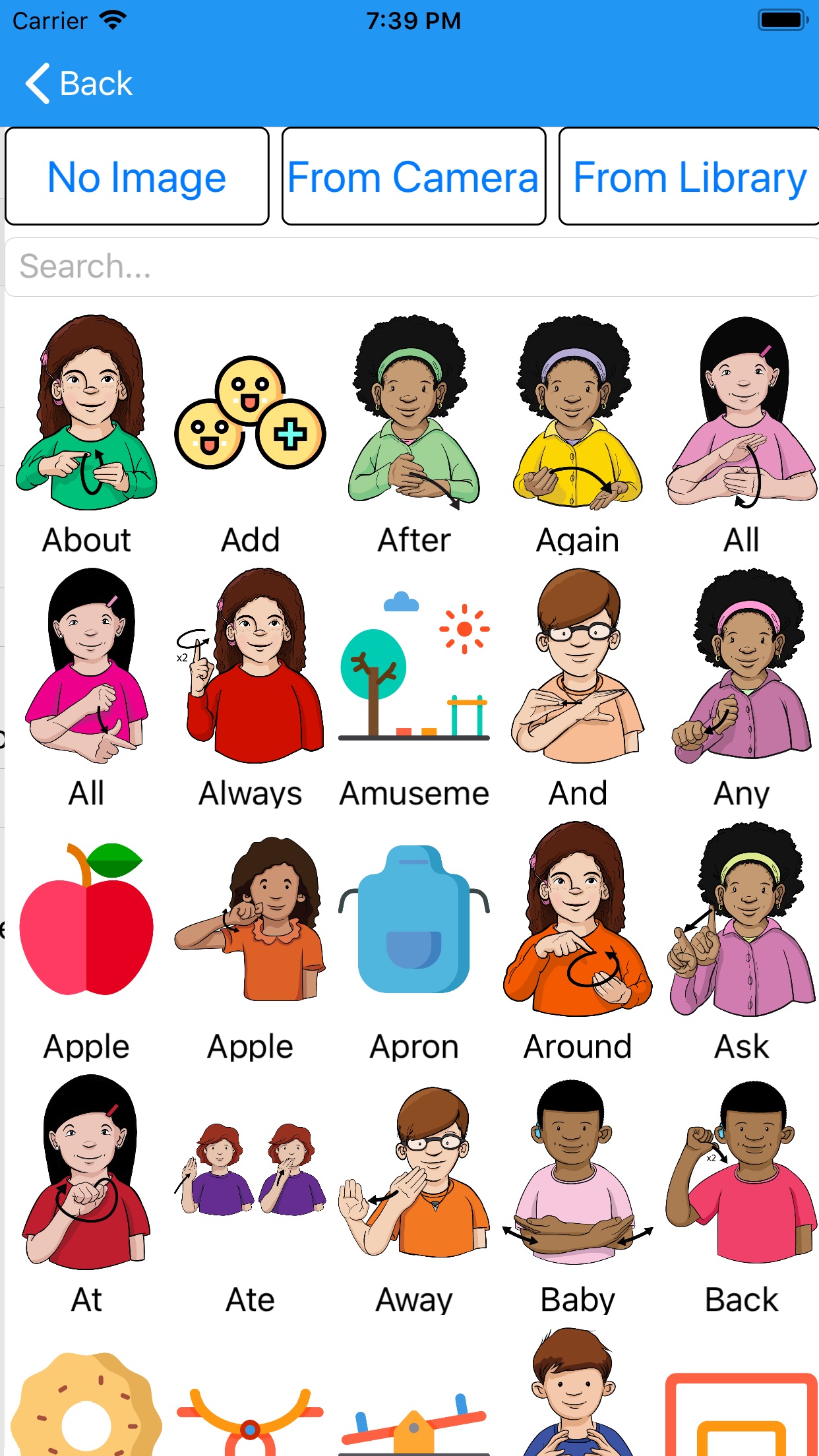Select the Any sign image
This screenshot has height=1456, width=819.
pyautogui.click(x=741, y=665)
